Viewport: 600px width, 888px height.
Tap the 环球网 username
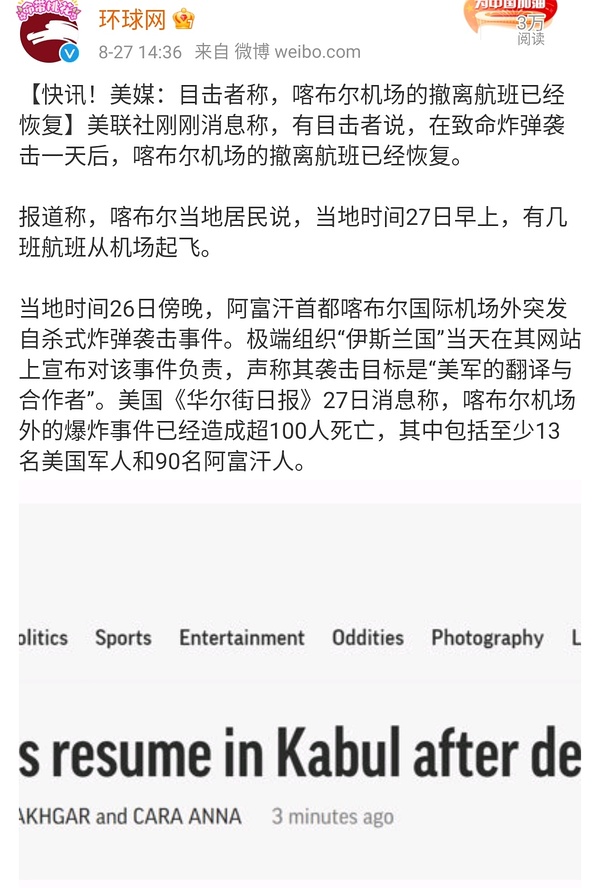click(x=132, y=18)
